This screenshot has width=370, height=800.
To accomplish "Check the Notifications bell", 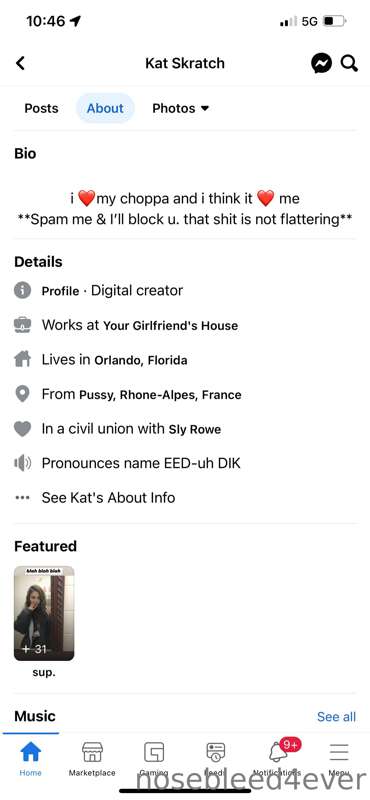I will click(x=278, y=759).
